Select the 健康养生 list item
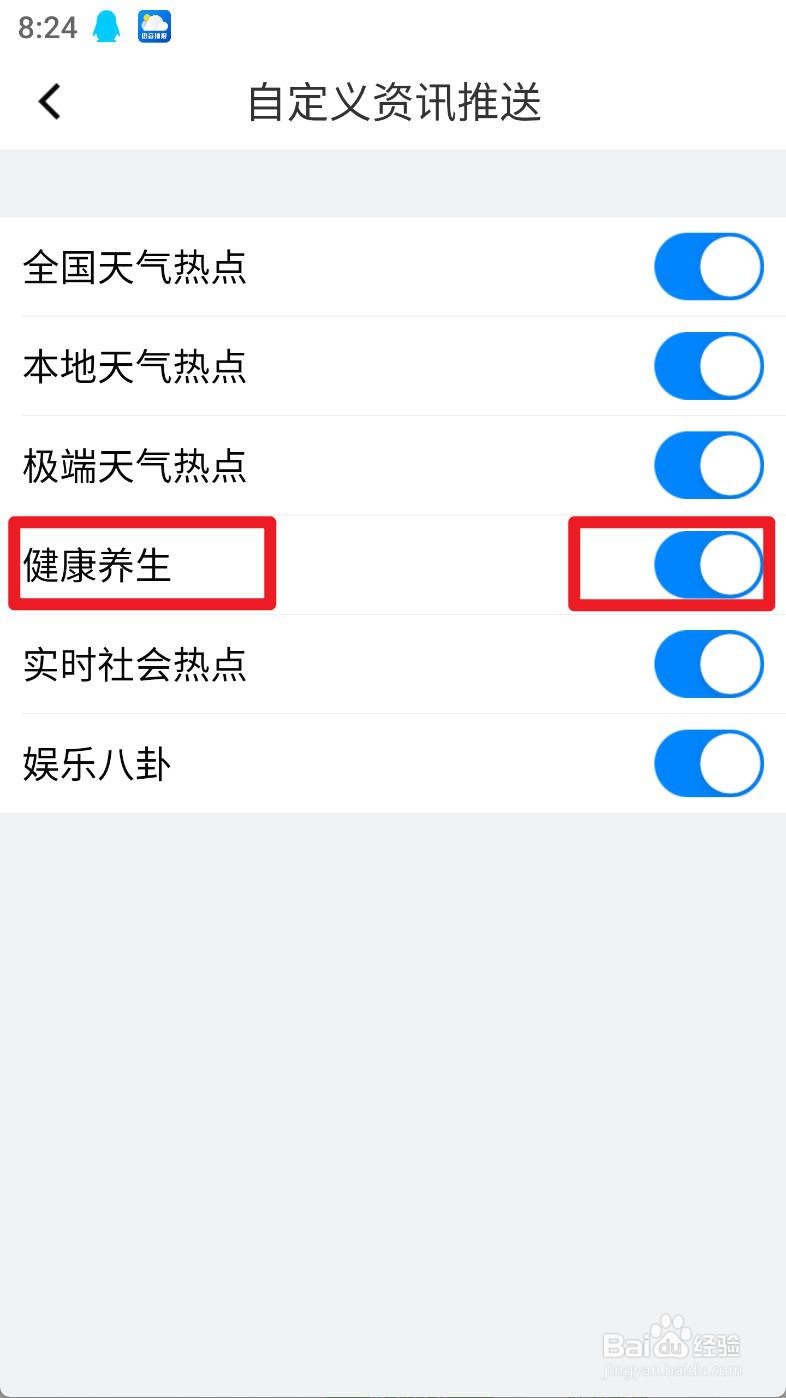The width and height of the screenshot is (786, 1398). [x=97, y=564]
